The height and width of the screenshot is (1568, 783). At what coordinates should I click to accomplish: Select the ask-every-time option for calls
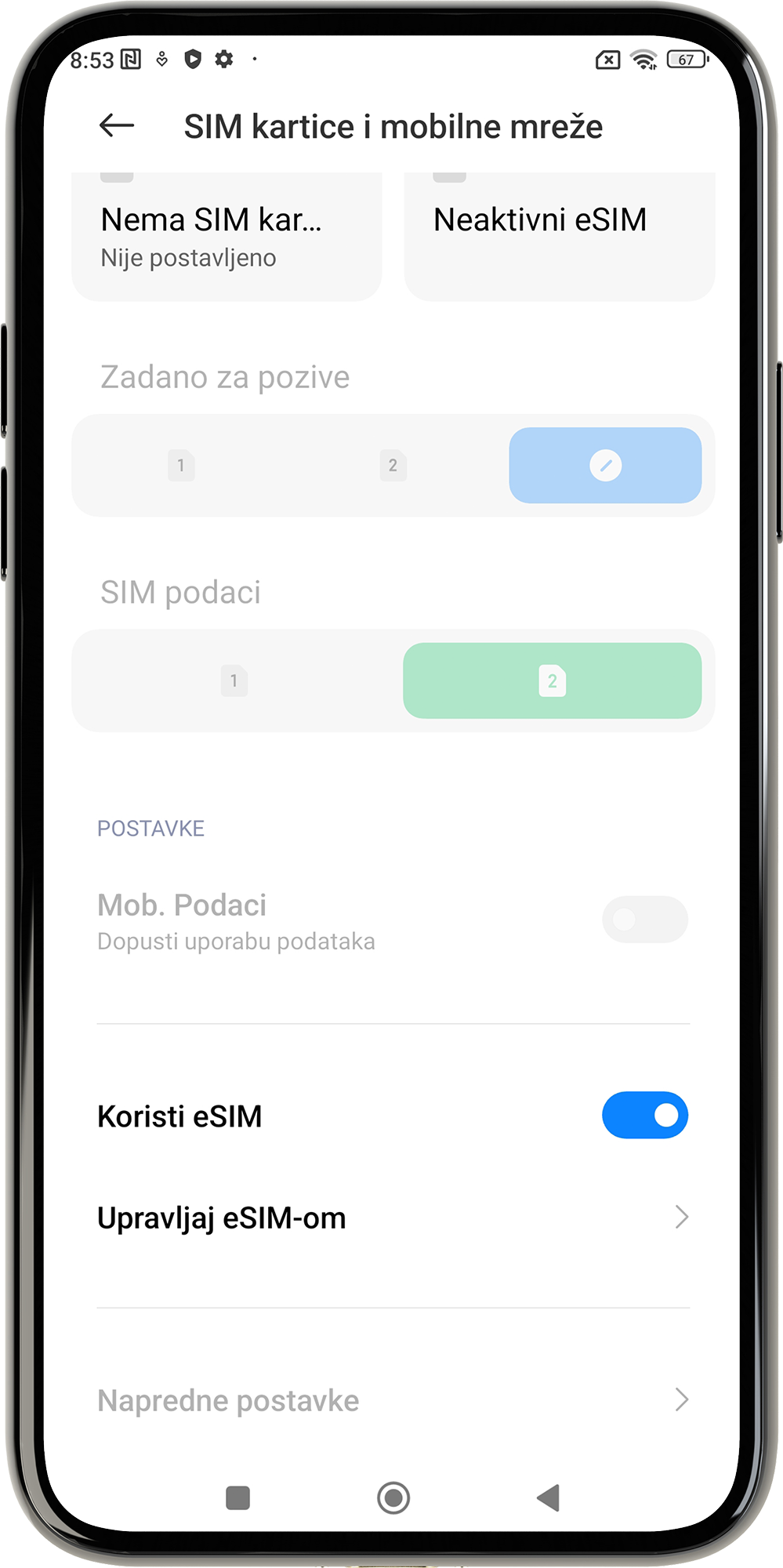coord(605,466)
